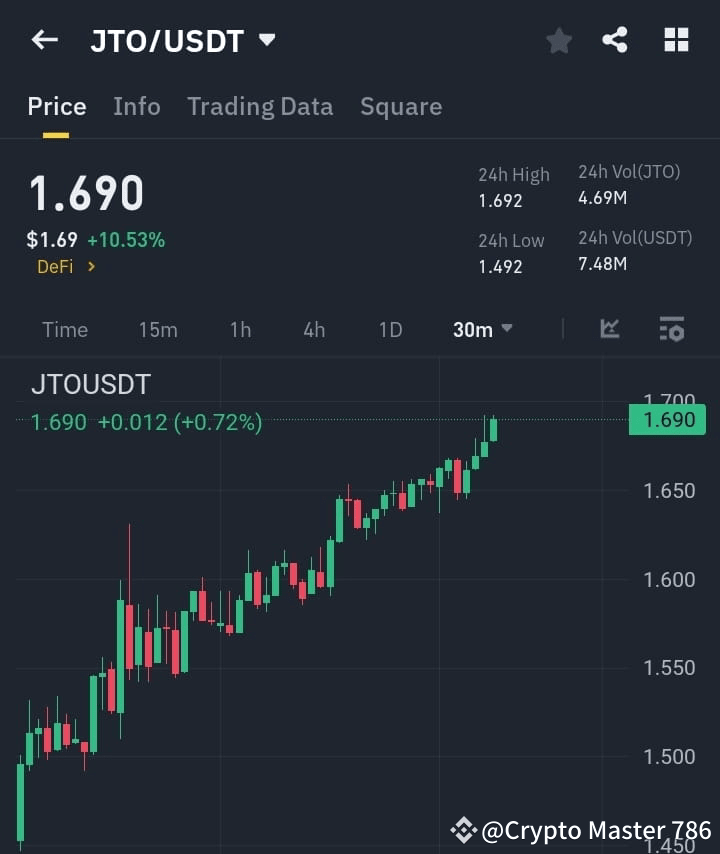Enable the 1h chart timeframe
The width and height of the screenshot is (720, 854).
(240, 329)
